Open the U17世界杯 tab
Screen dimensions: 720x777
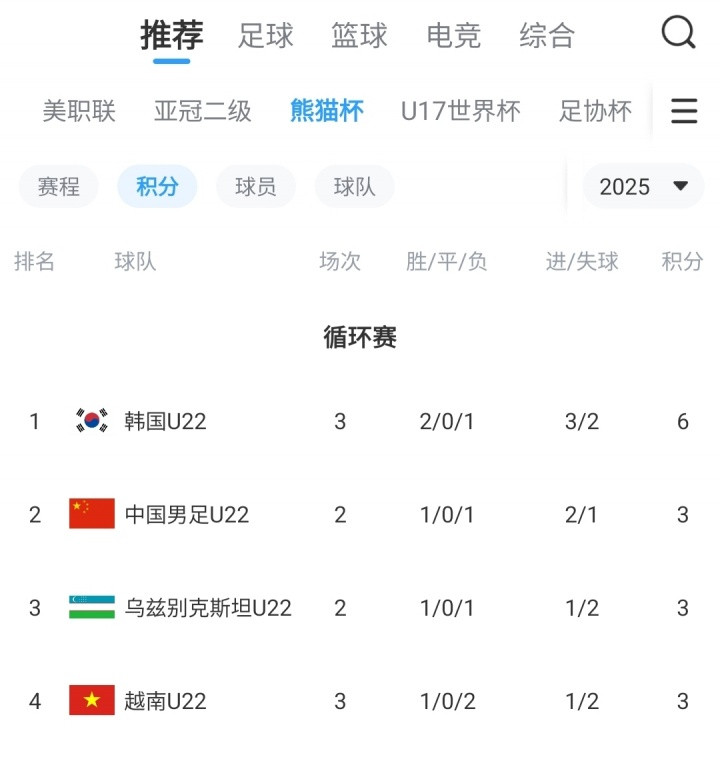461,111
